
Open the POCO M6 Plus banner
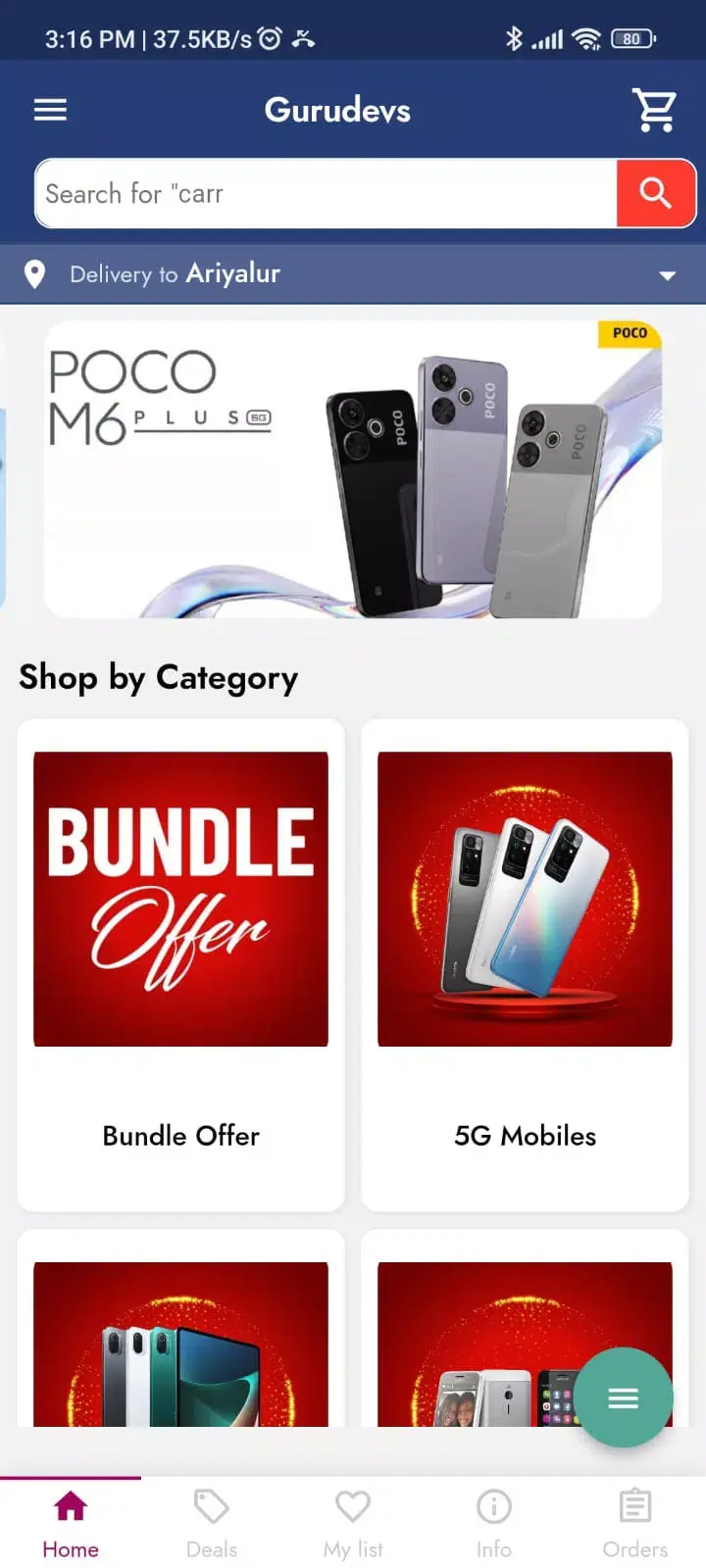(353, 469)
